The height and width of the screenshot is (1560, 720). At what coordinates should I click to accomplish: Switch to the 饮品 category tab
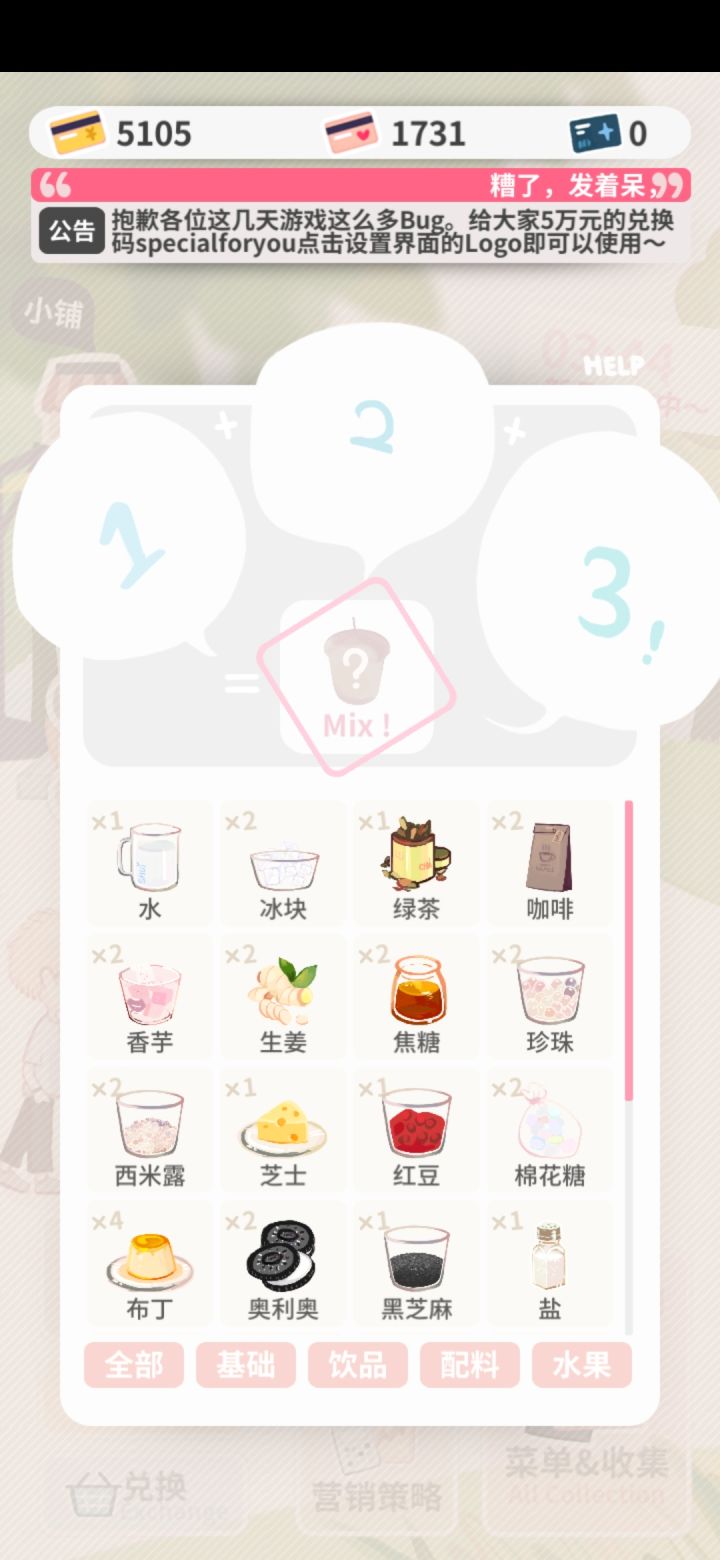(359, 1364)
